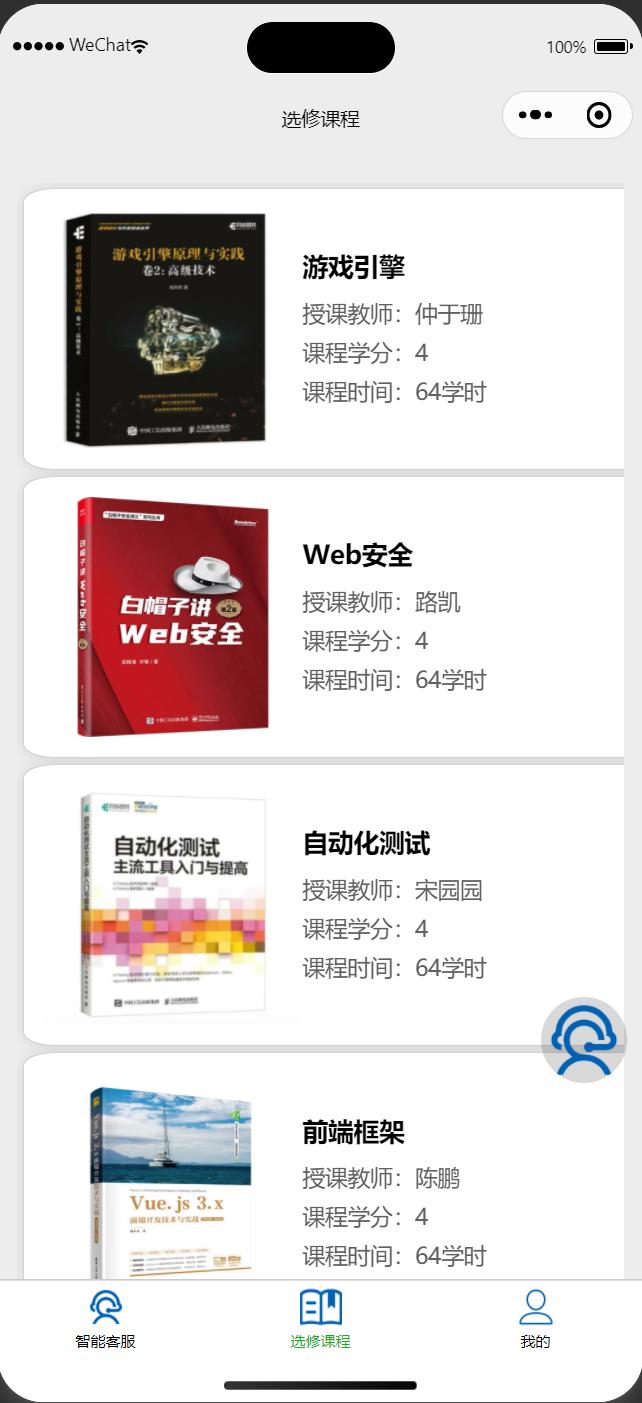
Task: Close the mini program with the circle button
Action: click(599, 116)
